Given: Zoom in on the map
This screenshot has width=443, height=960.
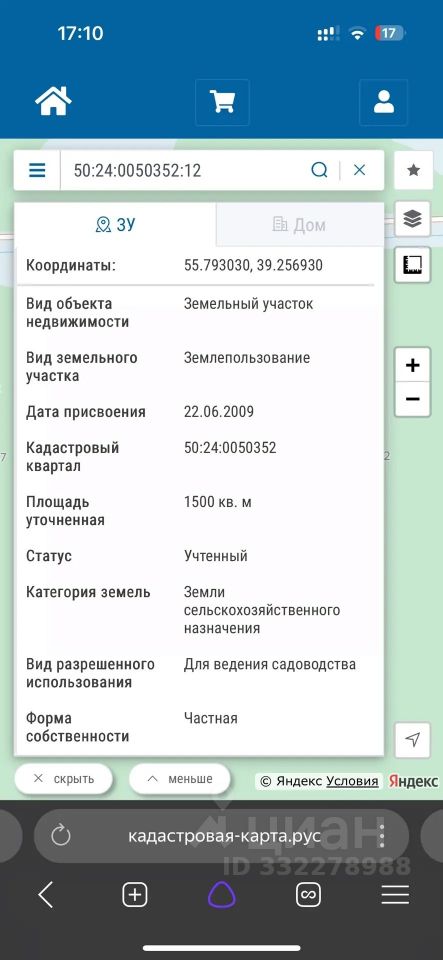Looking at the screenshot, I should (413, 366).
